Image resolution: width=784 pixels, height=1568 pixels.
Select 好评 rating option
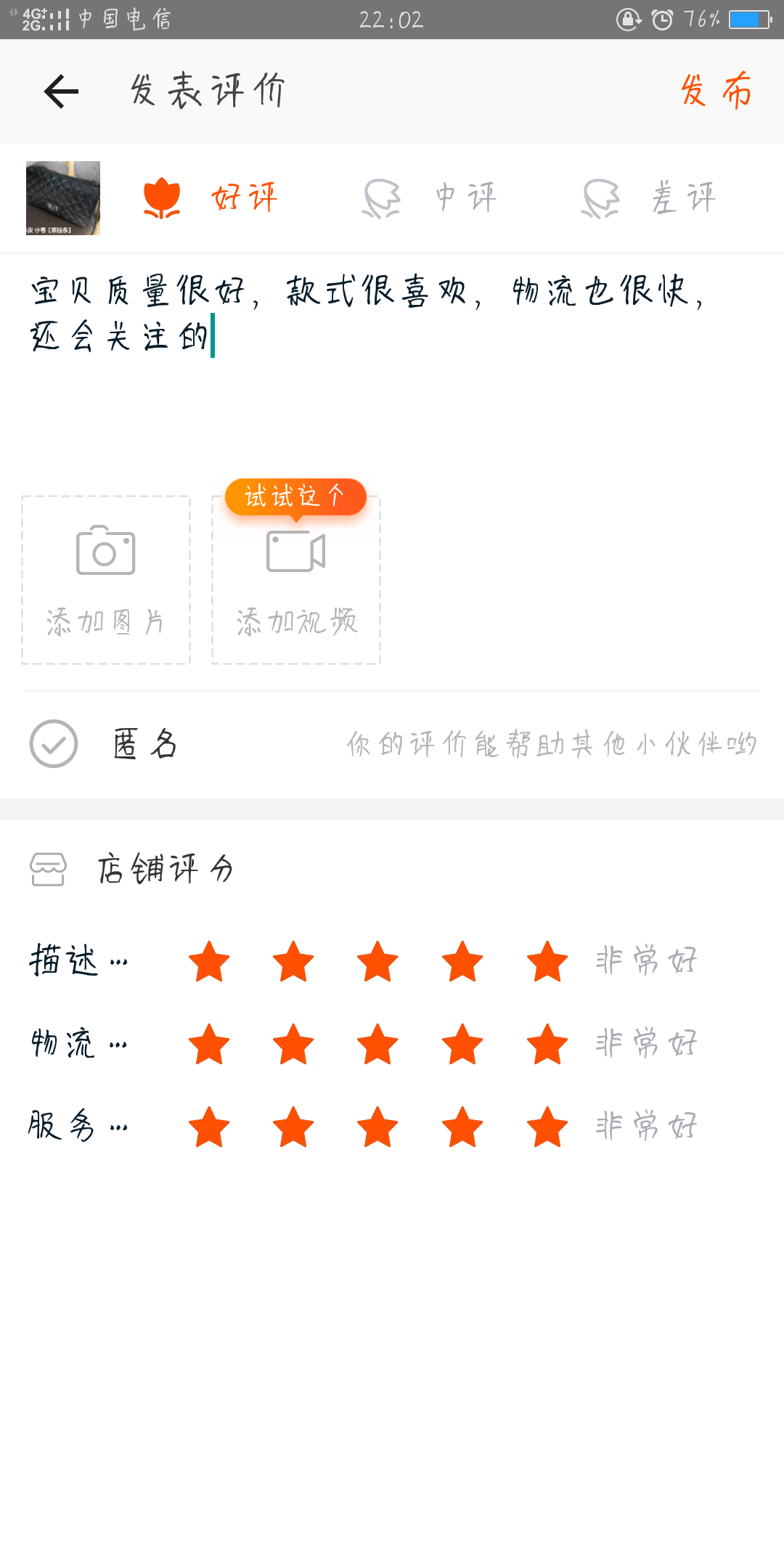pyautogui.click(x=211, y=197)
